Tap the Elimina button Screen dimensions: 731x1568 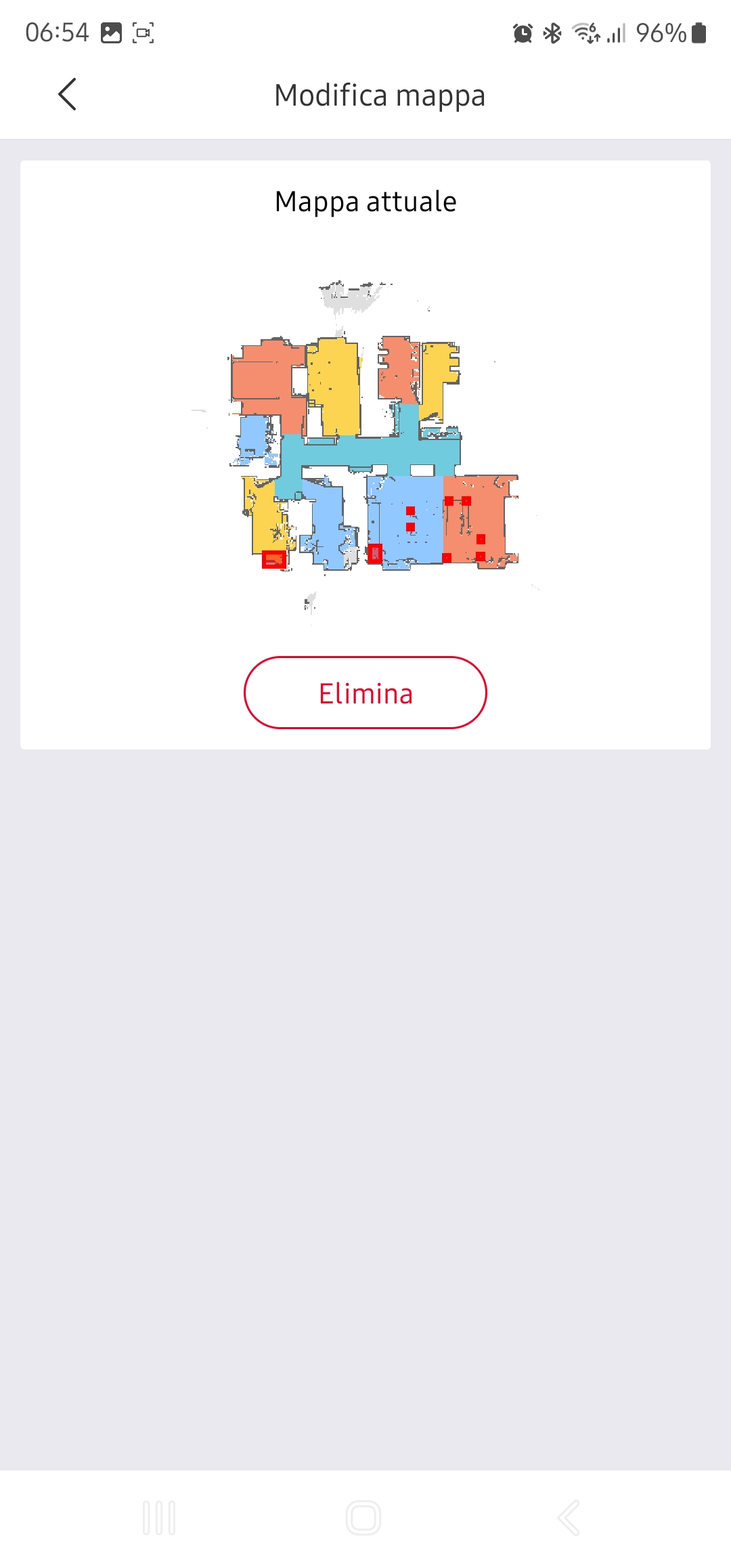(x=365, y=693)
